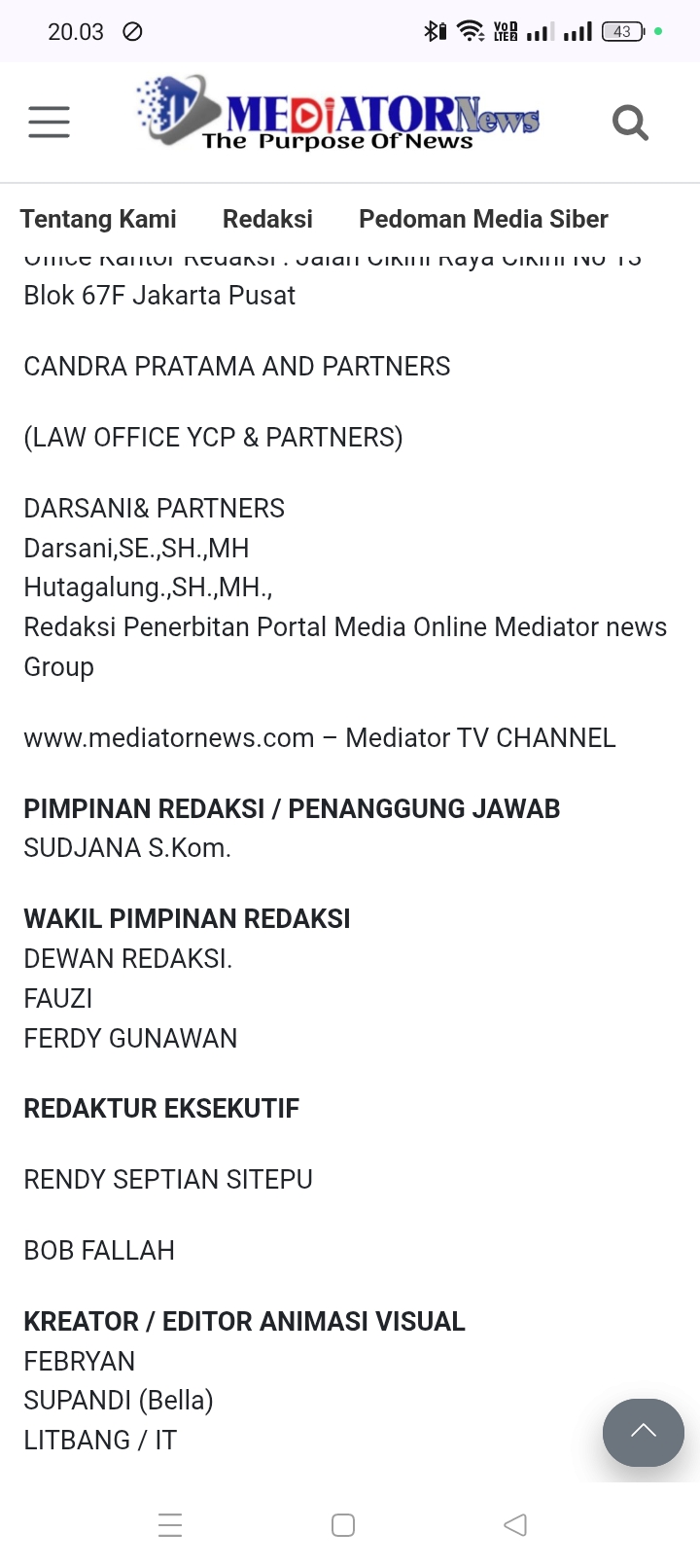Tap the Mediator News logo
This screenshot has width=700, height=1568.
(x=336, y=115)
